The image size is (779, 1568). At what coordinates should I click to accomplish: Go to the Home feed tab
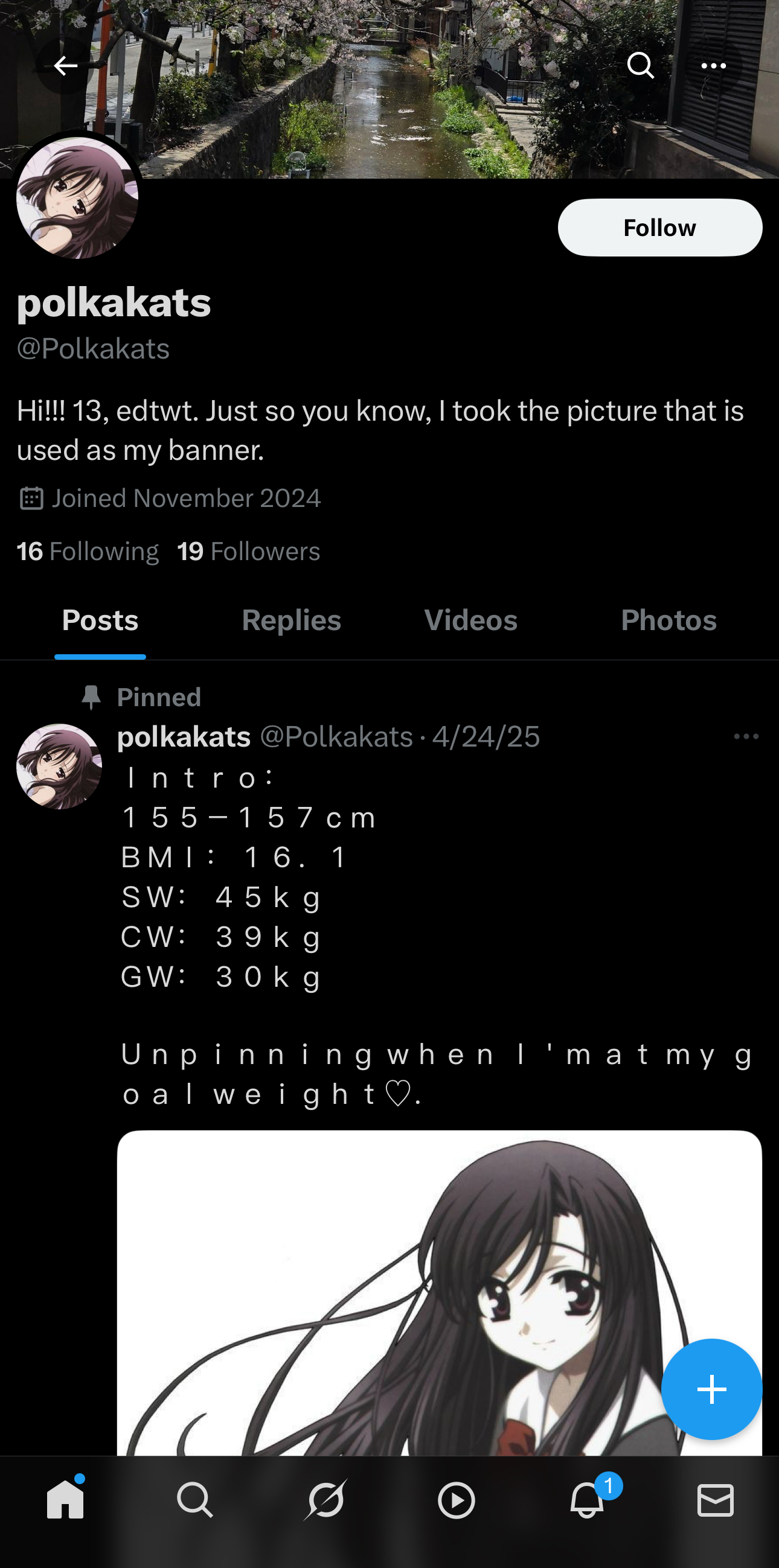pos(65,1500)
